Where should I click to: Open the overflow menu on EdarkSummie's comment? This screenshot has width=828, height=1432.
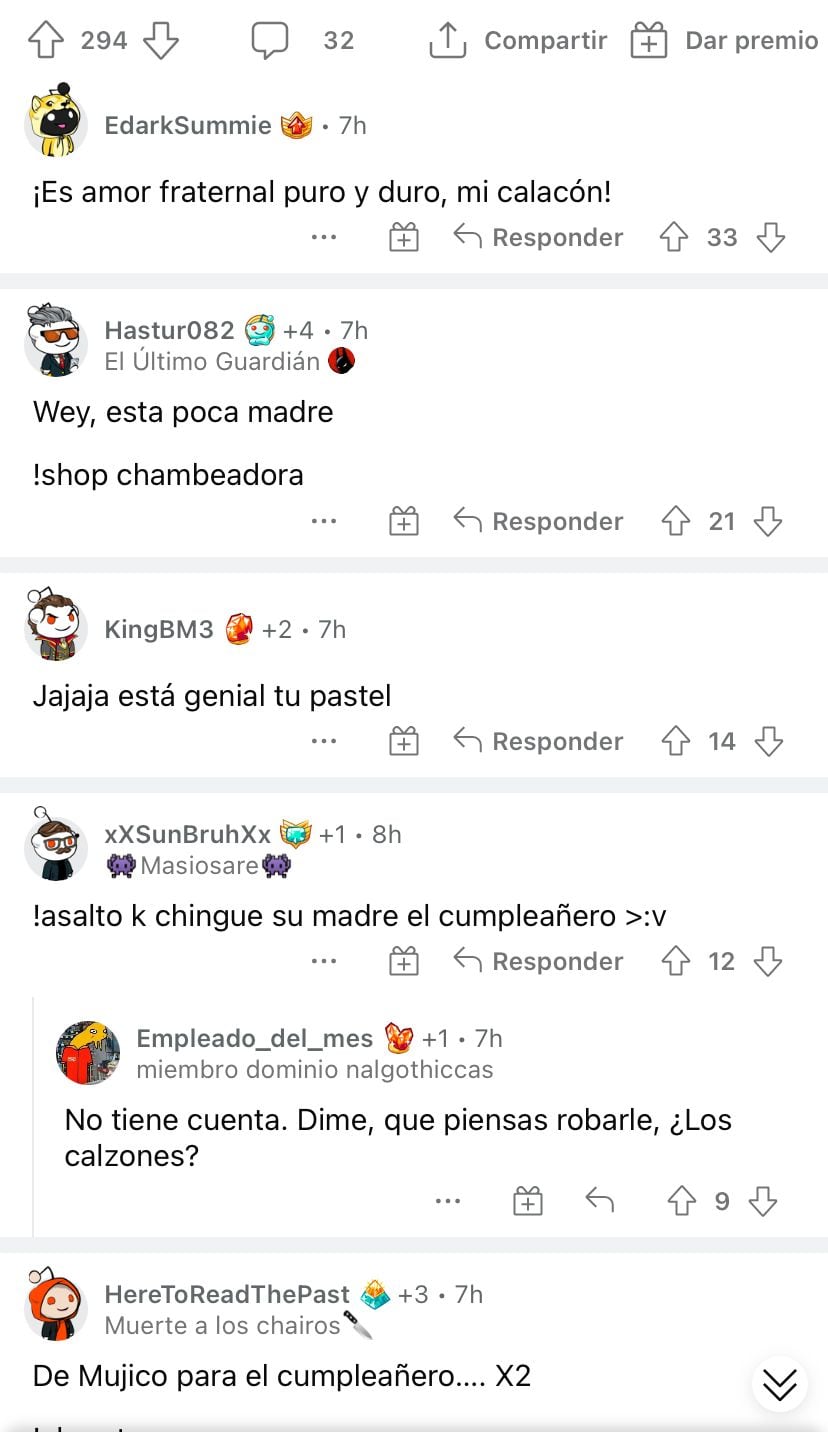point(323,237)
